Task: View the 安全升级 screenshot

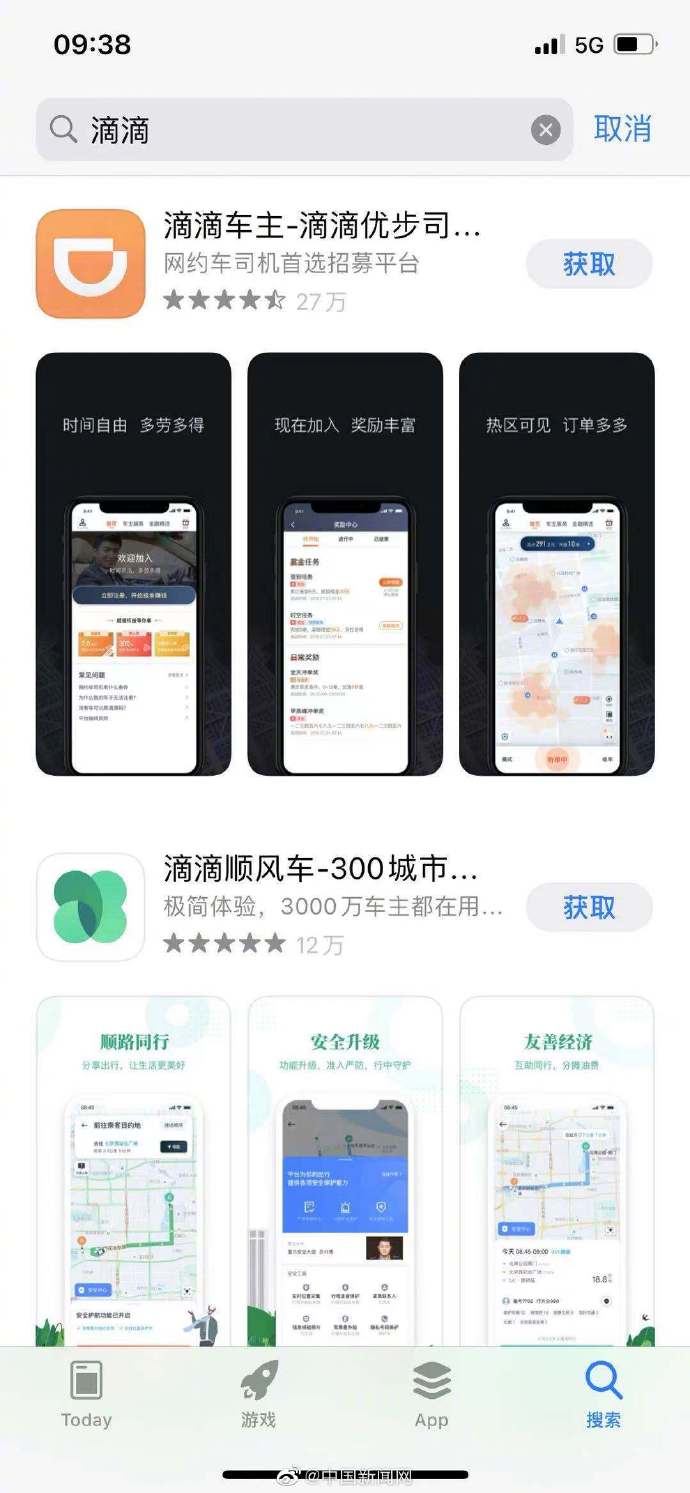Action: click(x=345, y=1170)
